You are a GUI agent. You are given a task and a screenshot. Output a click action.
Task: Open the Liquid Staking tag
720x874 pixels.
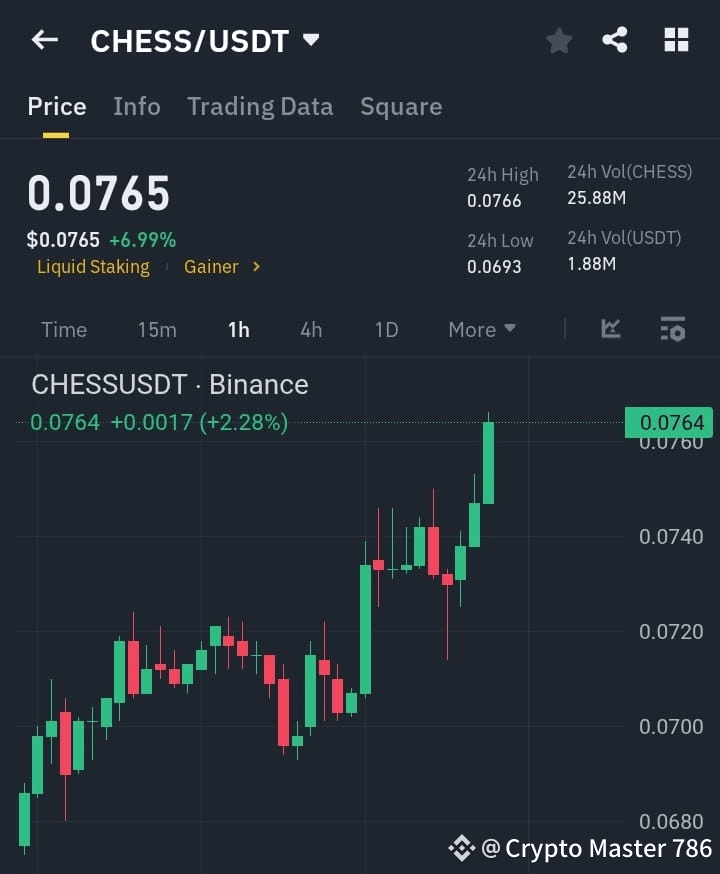[93, 267]
